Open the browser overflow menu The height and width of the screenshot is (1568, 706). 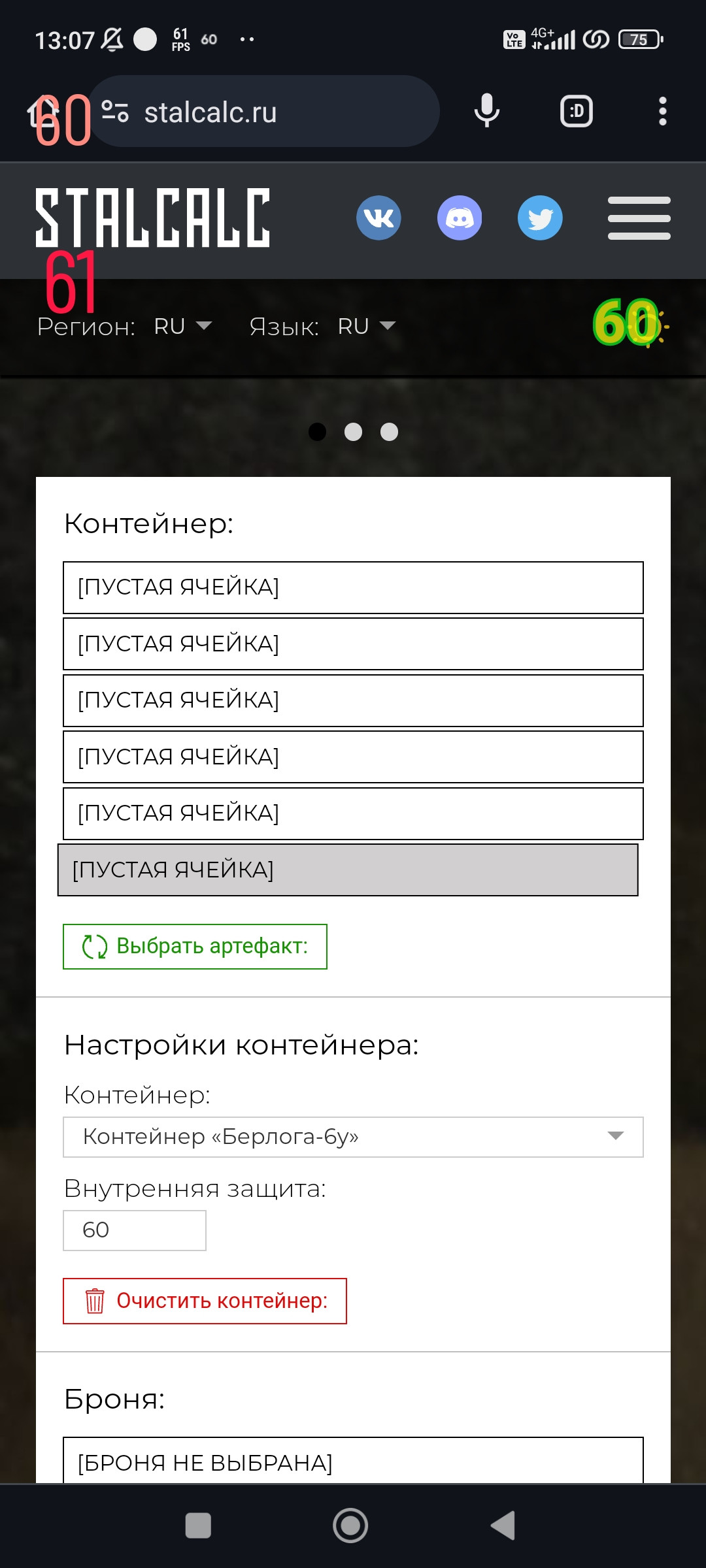[663, 111]
